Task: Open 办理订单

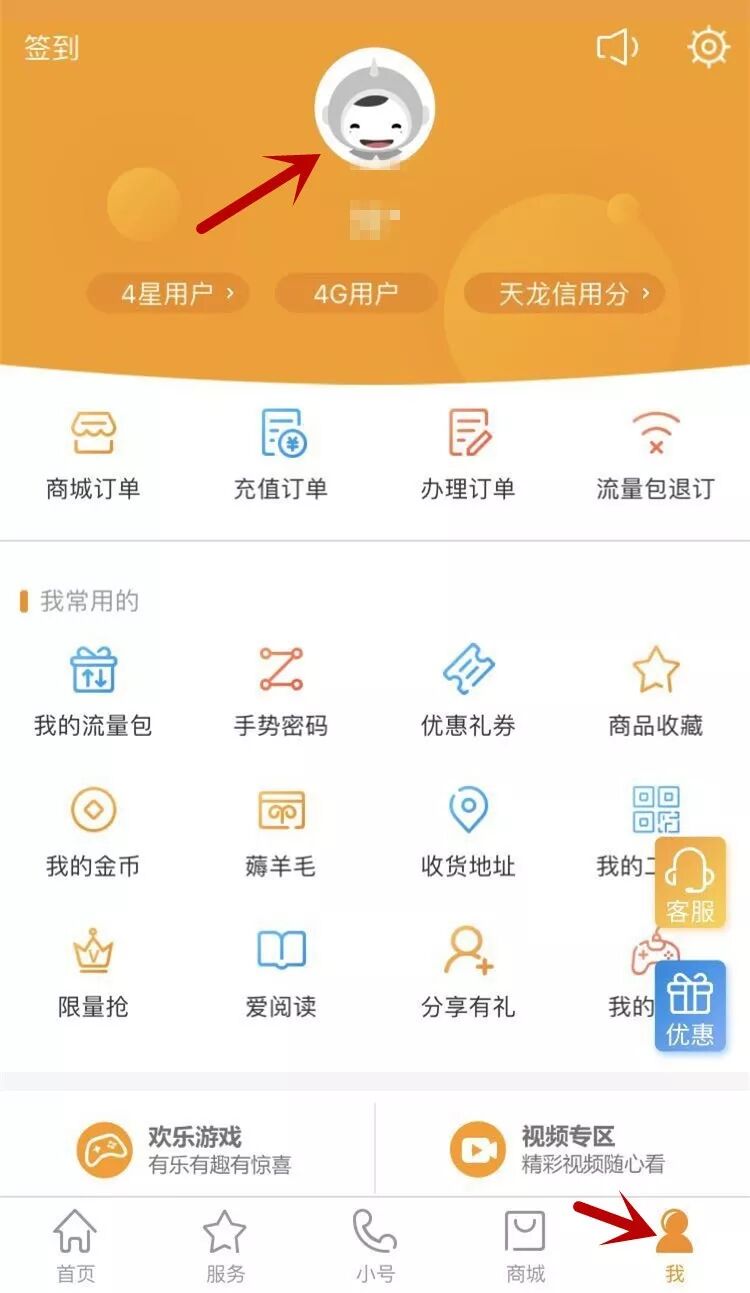Action: pos(468,455)
